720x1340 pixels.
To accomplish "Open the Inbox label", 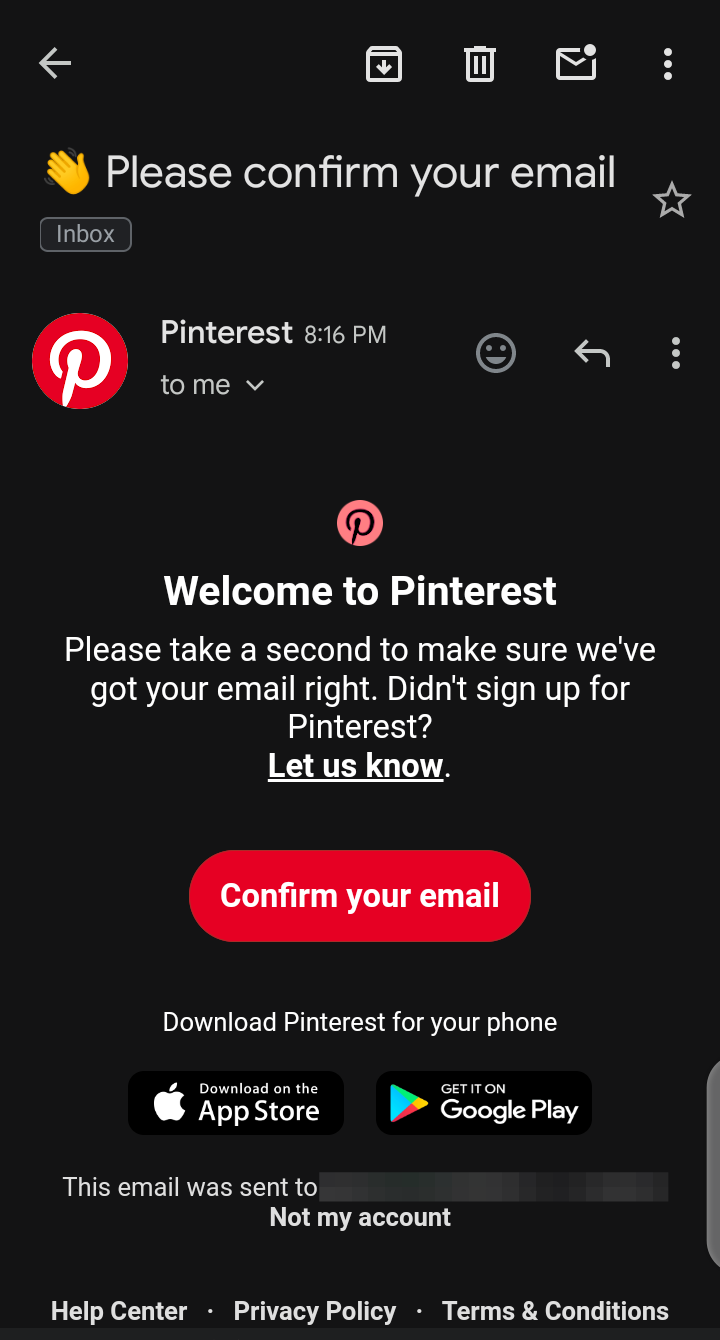I will pos(86,235).
